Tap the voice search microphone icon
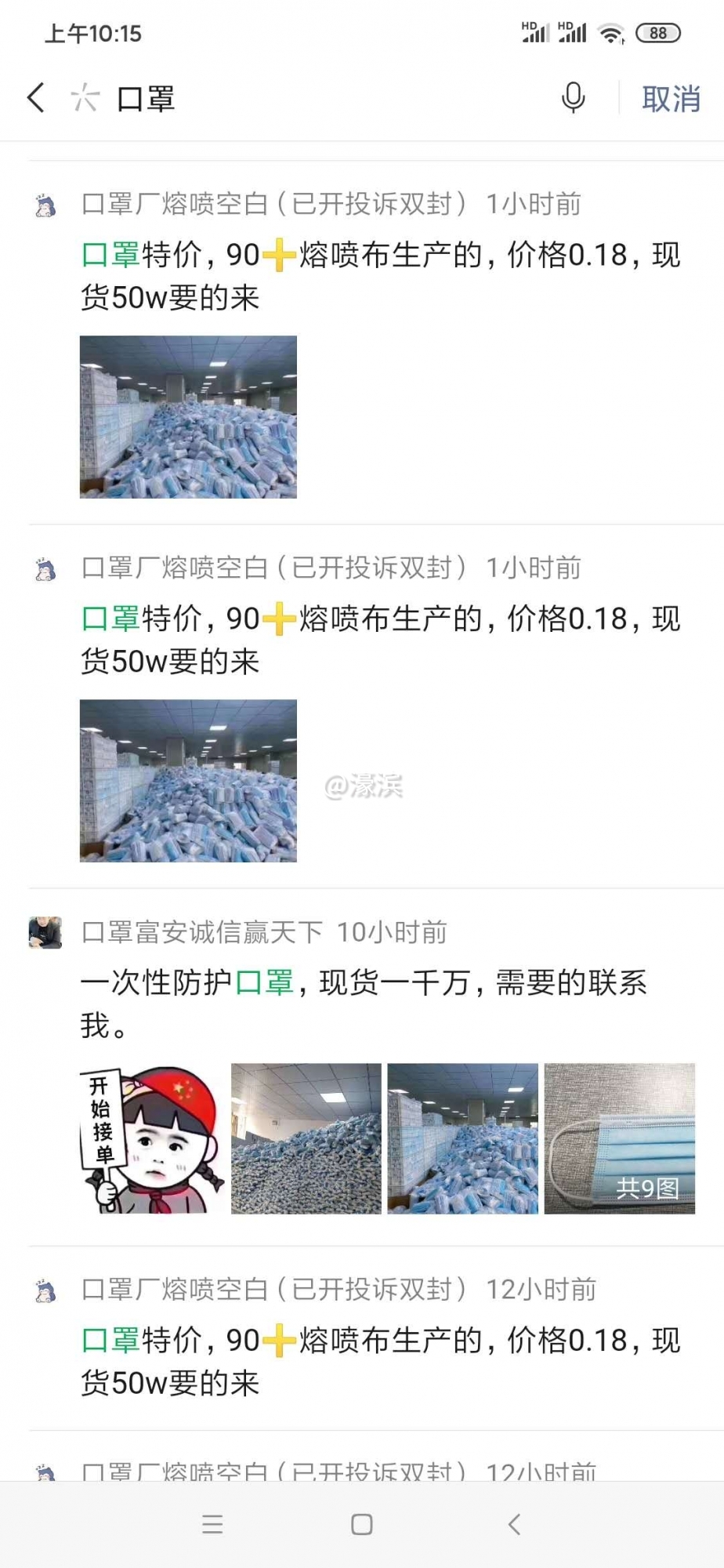This screenshot has height=1568, width=724. point(571,98)
